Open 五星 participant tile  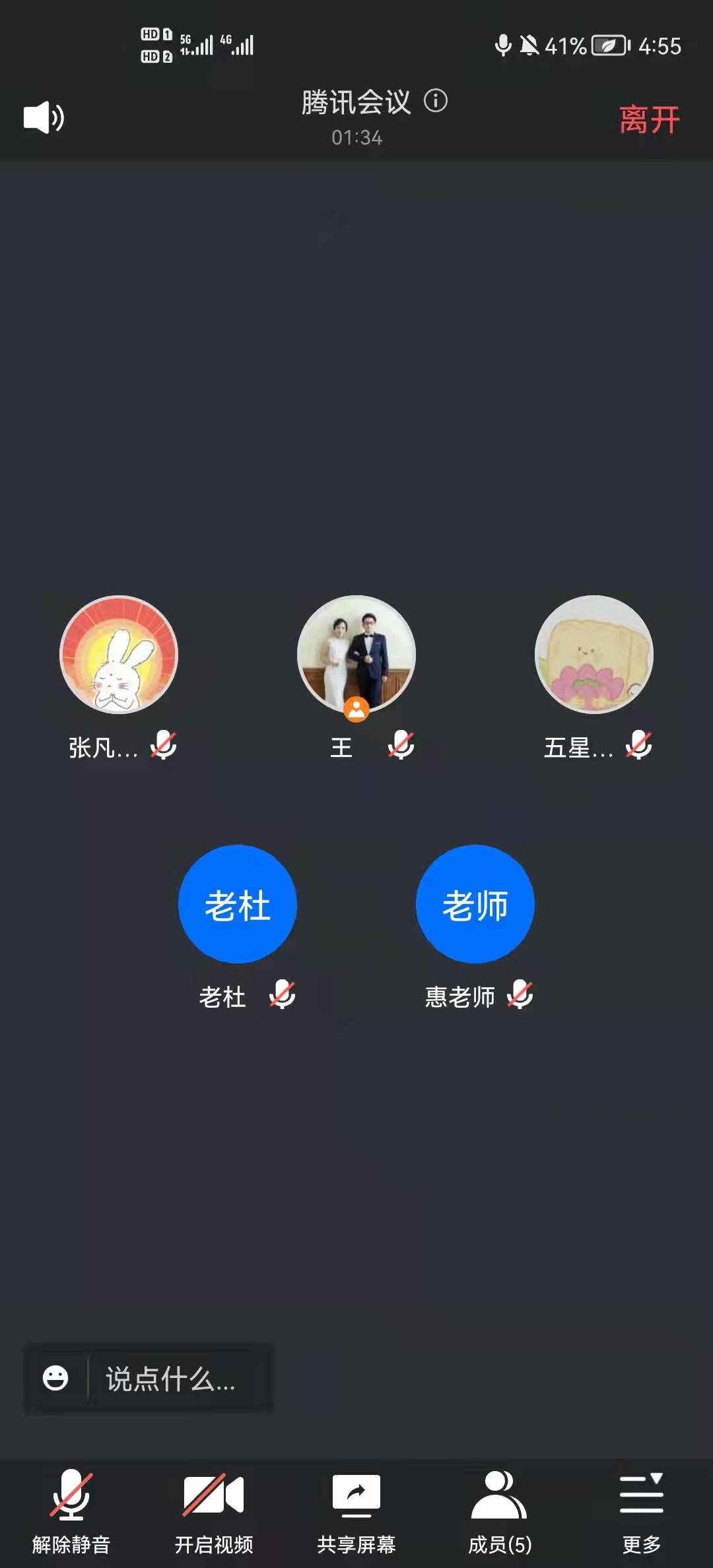pos(594,655)
